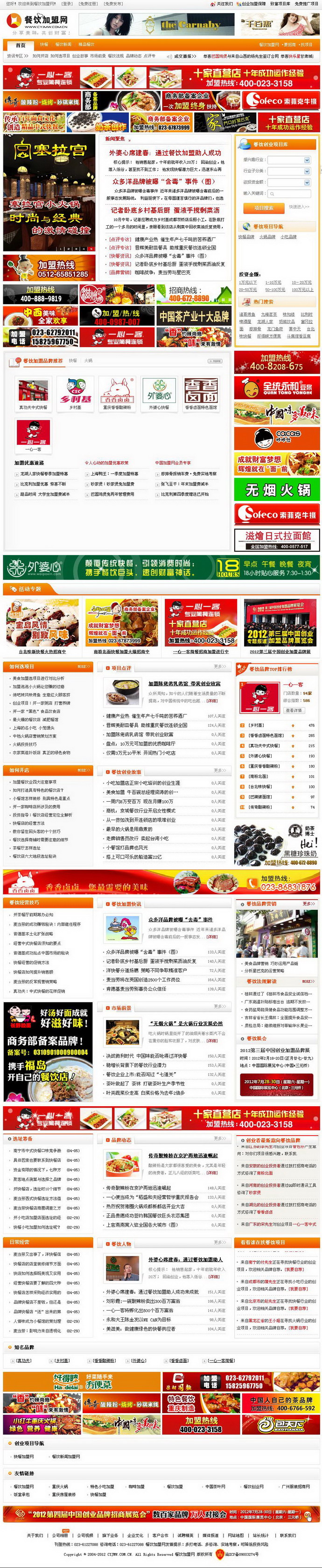Click the 项目搜索 button

coord(264,207)
